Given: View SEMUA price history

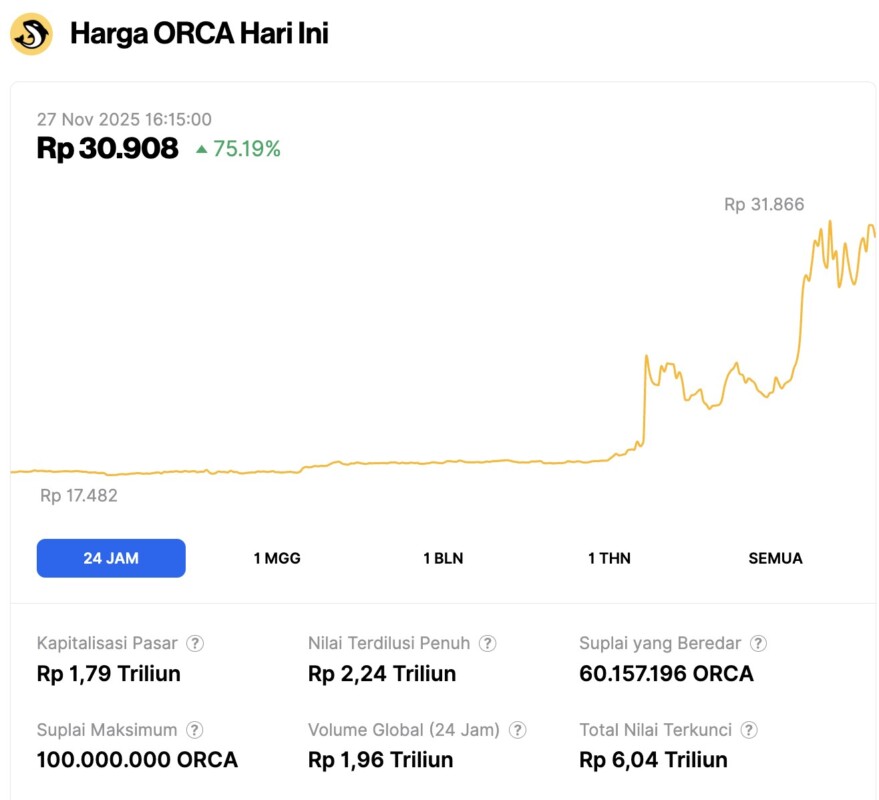Looking at the screenshot, I should [x=775, y=558].
